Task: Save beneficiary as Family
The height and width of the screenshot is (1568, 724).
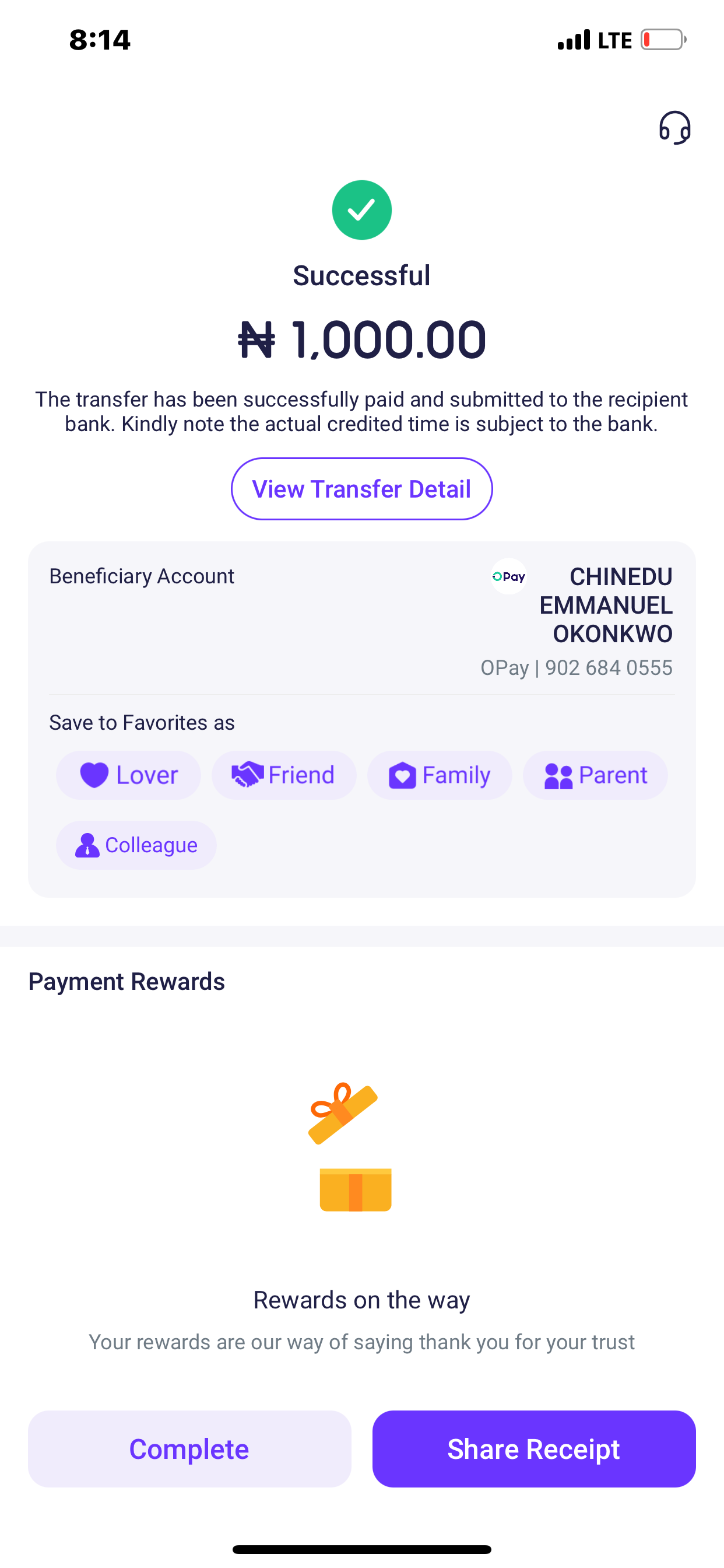Action: coord(440,775)
